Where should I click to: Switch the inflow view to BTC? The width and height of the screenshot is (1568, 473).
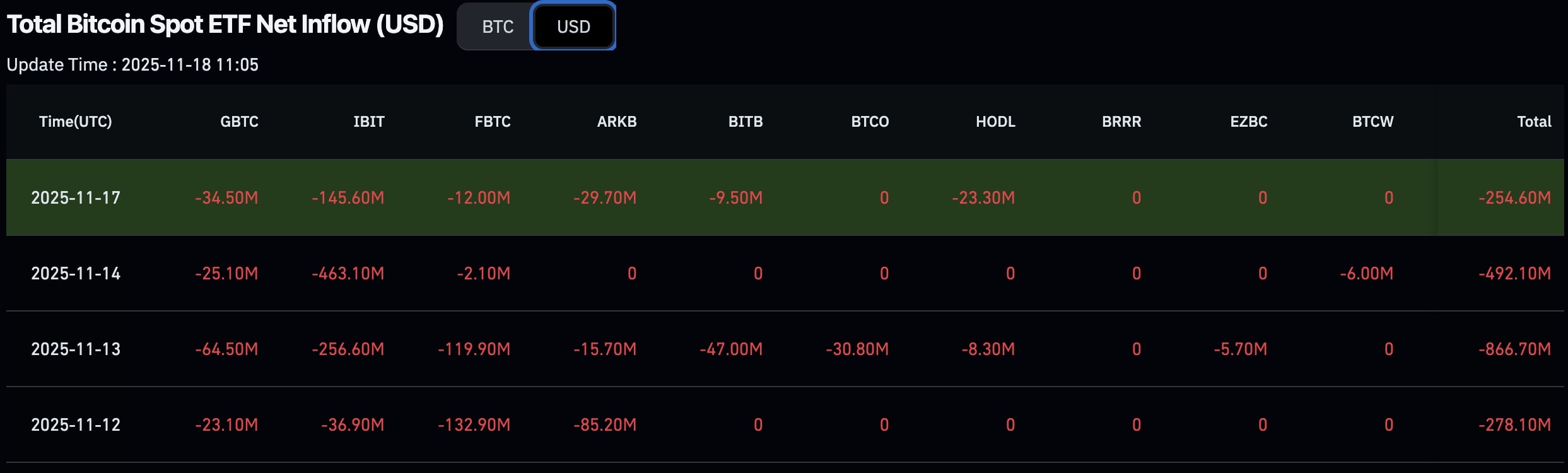[497, 26]
